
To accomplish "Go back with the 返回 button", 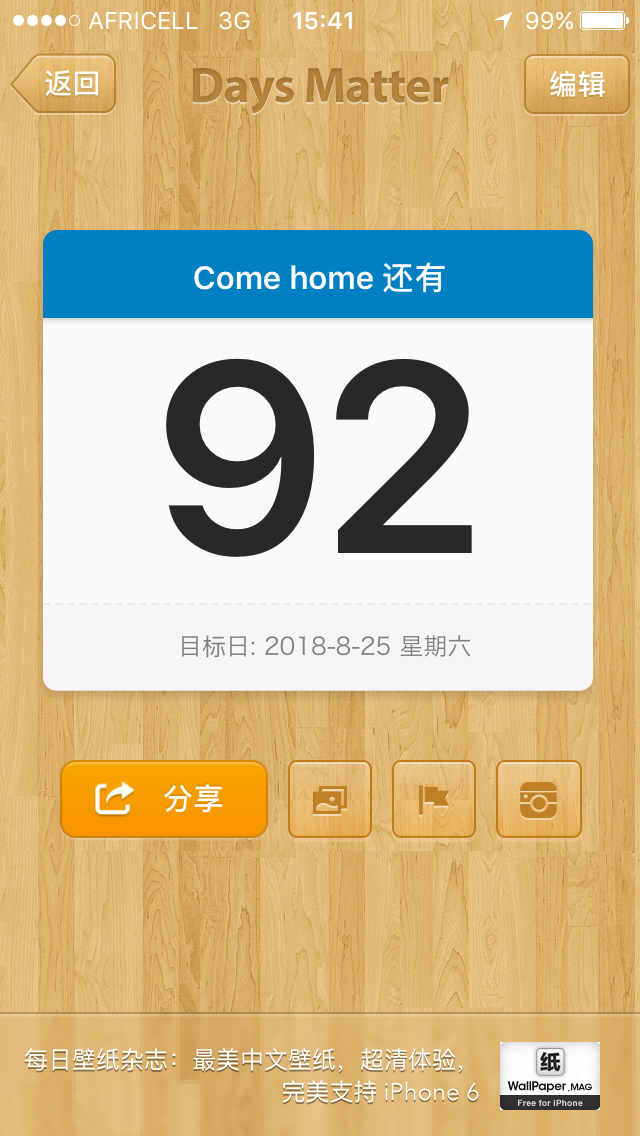I will [x=64, y=84].
